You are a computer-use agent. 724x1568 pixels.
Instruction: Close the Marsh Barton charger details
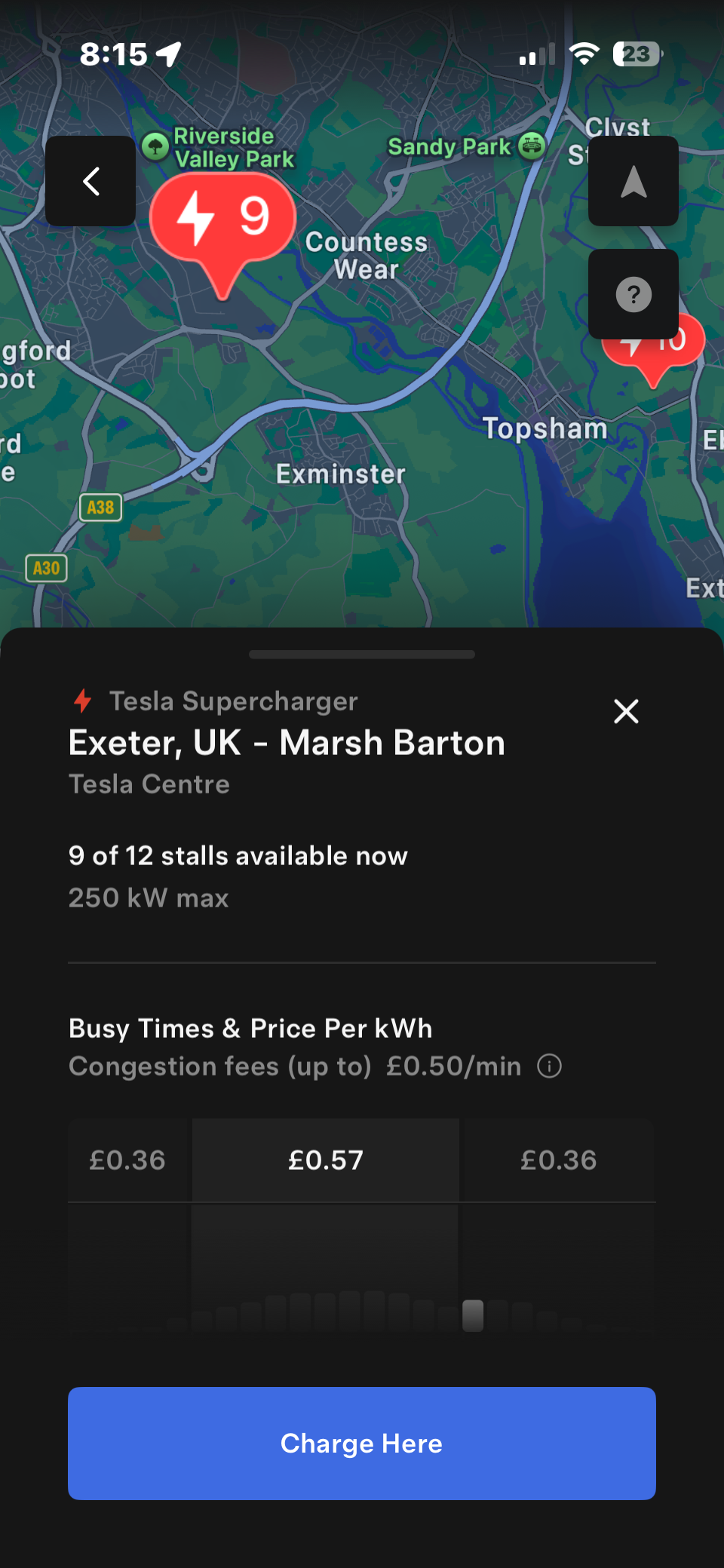[626, 711]
